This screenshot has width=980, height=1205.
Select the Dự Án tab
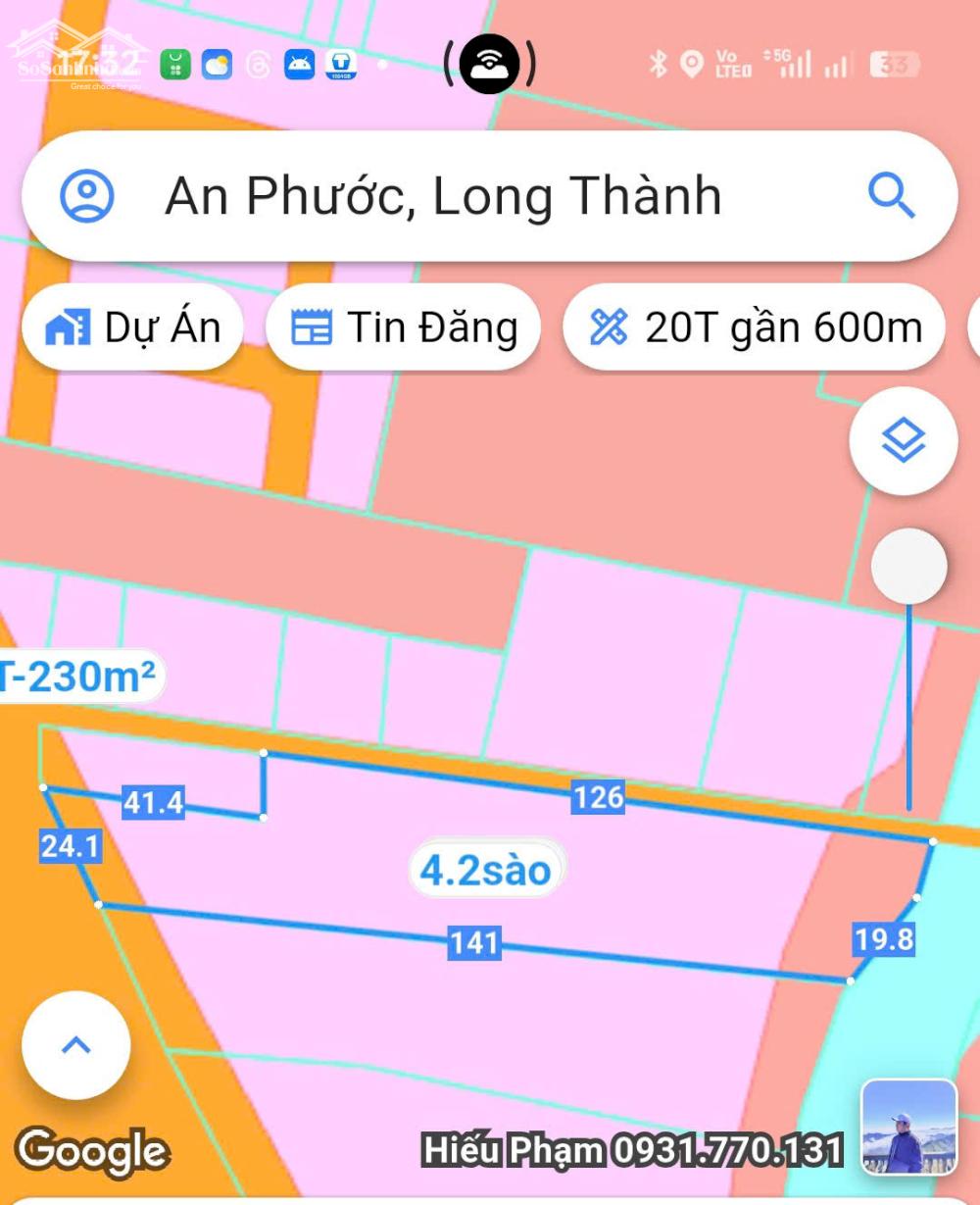click(x=132, y=327)
